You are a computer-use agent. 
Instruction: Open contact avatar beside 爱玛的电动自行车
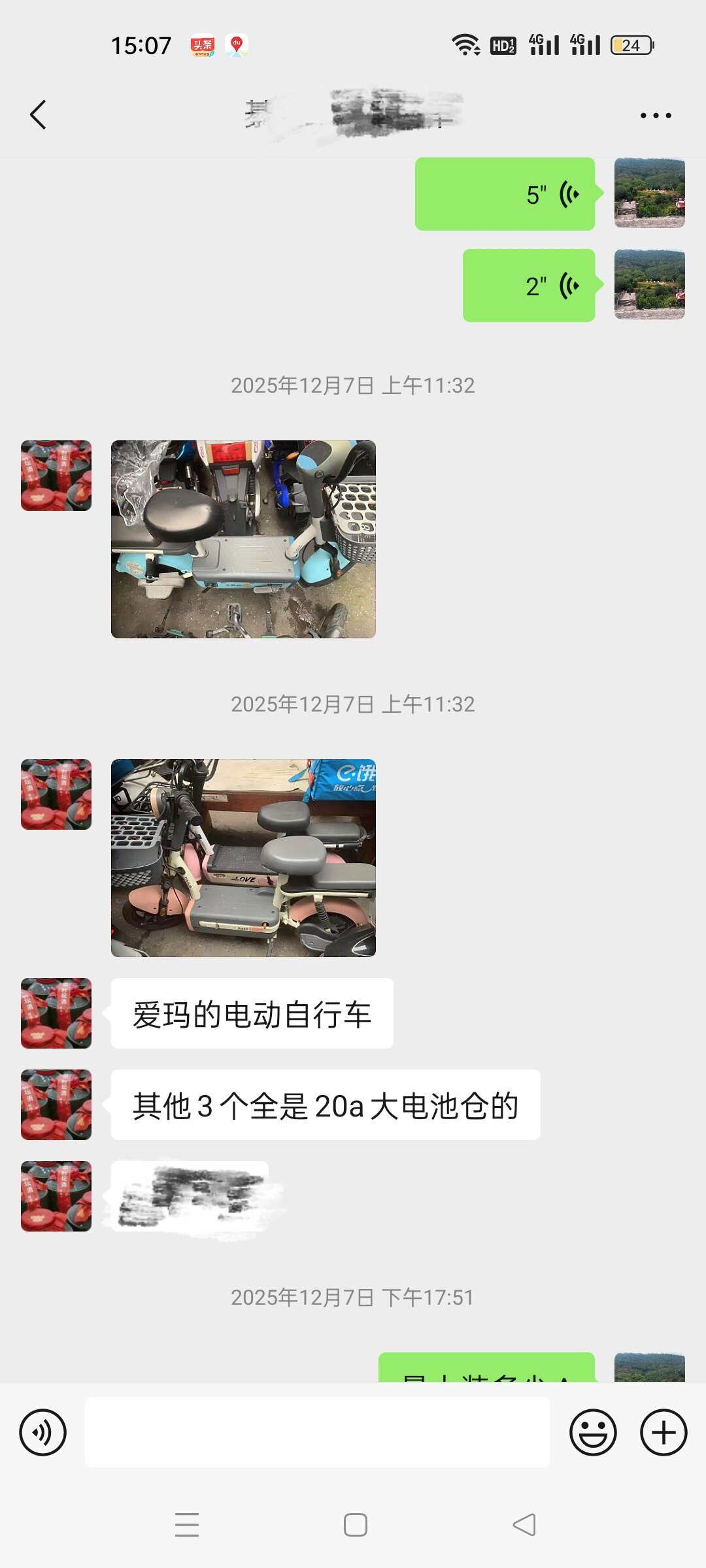56,1013
